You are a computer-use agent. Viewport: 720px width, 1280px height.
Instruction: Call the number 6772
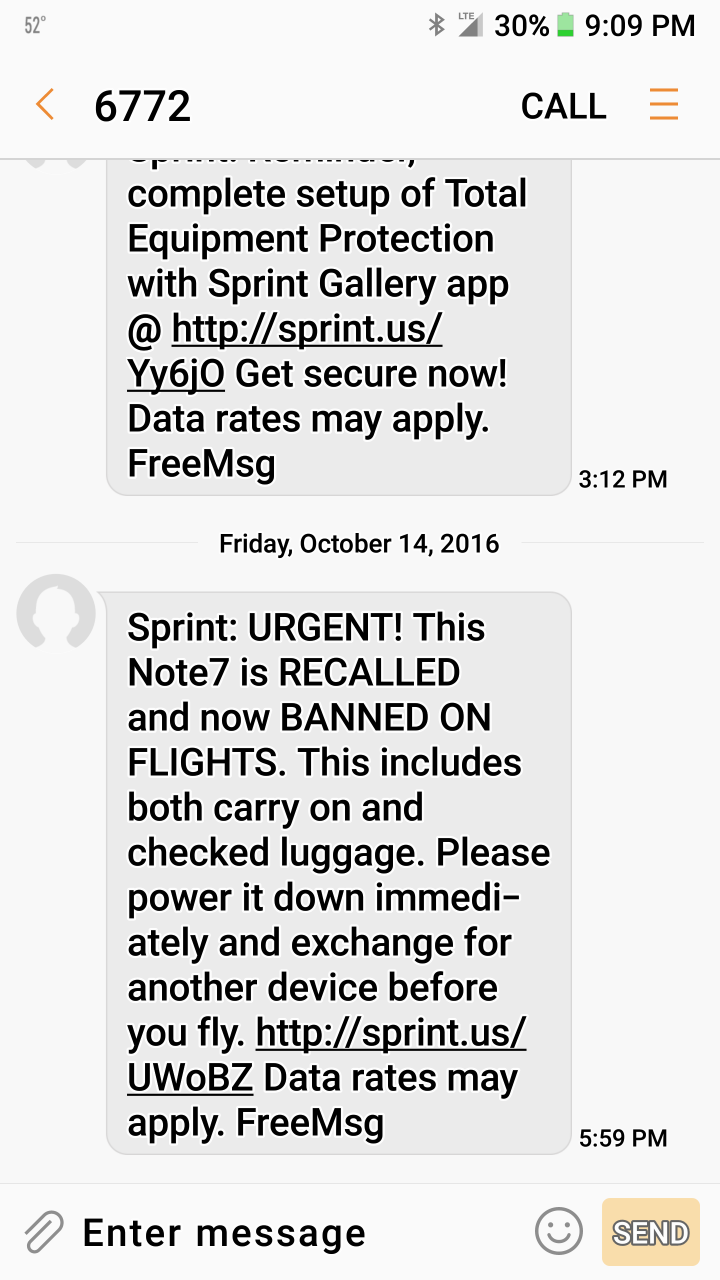tap(563, 106)
